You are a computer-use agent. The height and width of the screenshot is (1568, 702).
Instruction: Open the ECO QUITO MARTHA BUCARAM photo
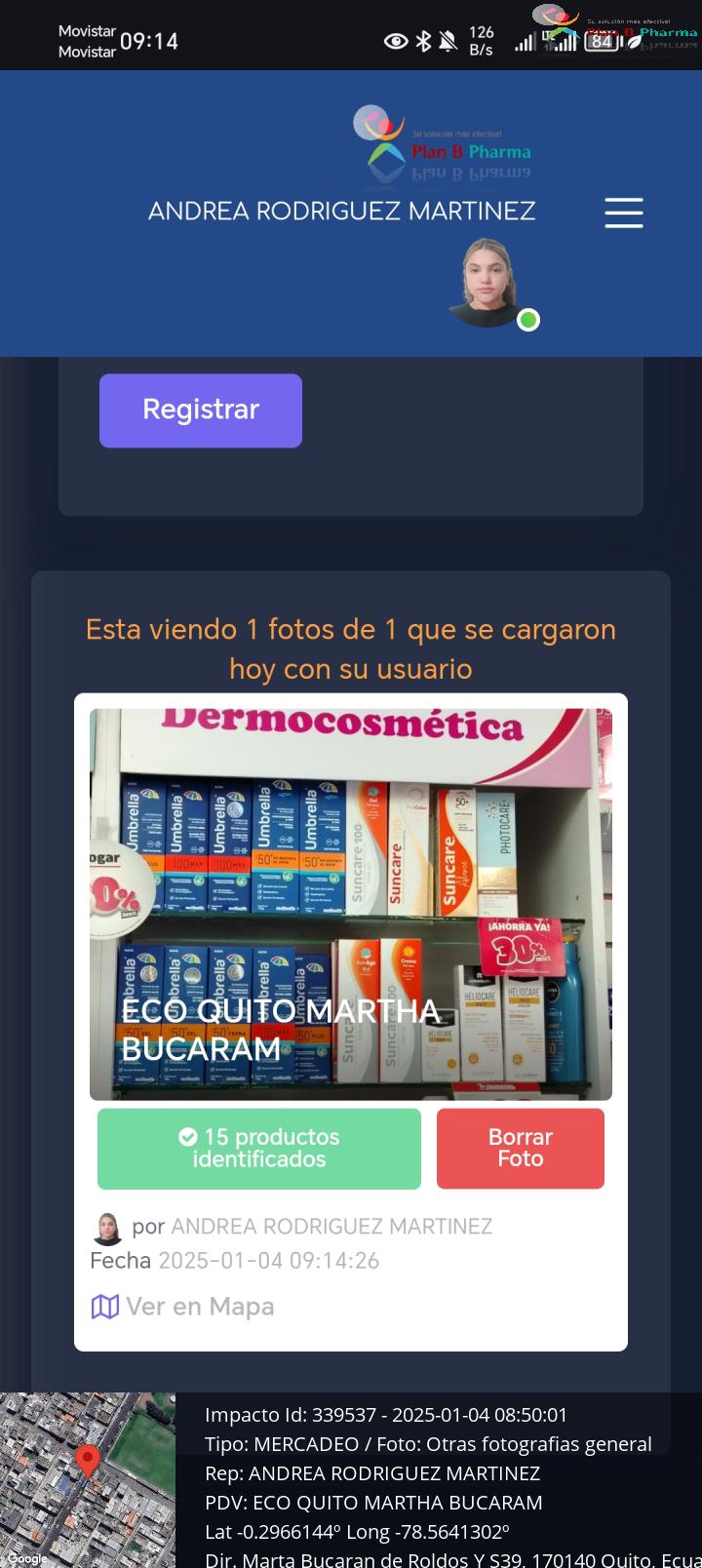351,904
